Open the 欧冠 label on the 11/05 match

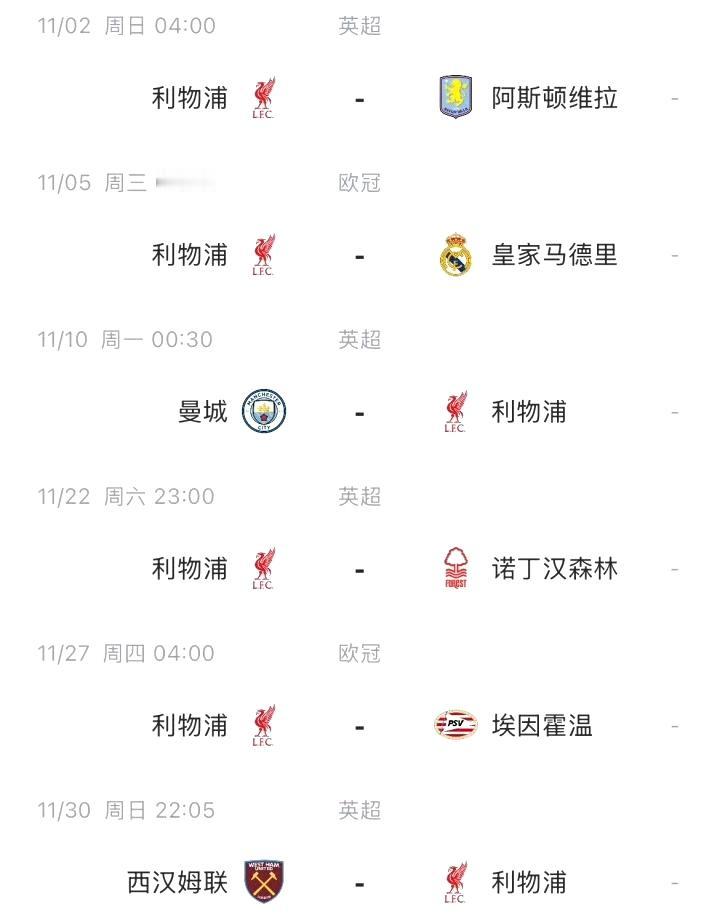(360, 183)
